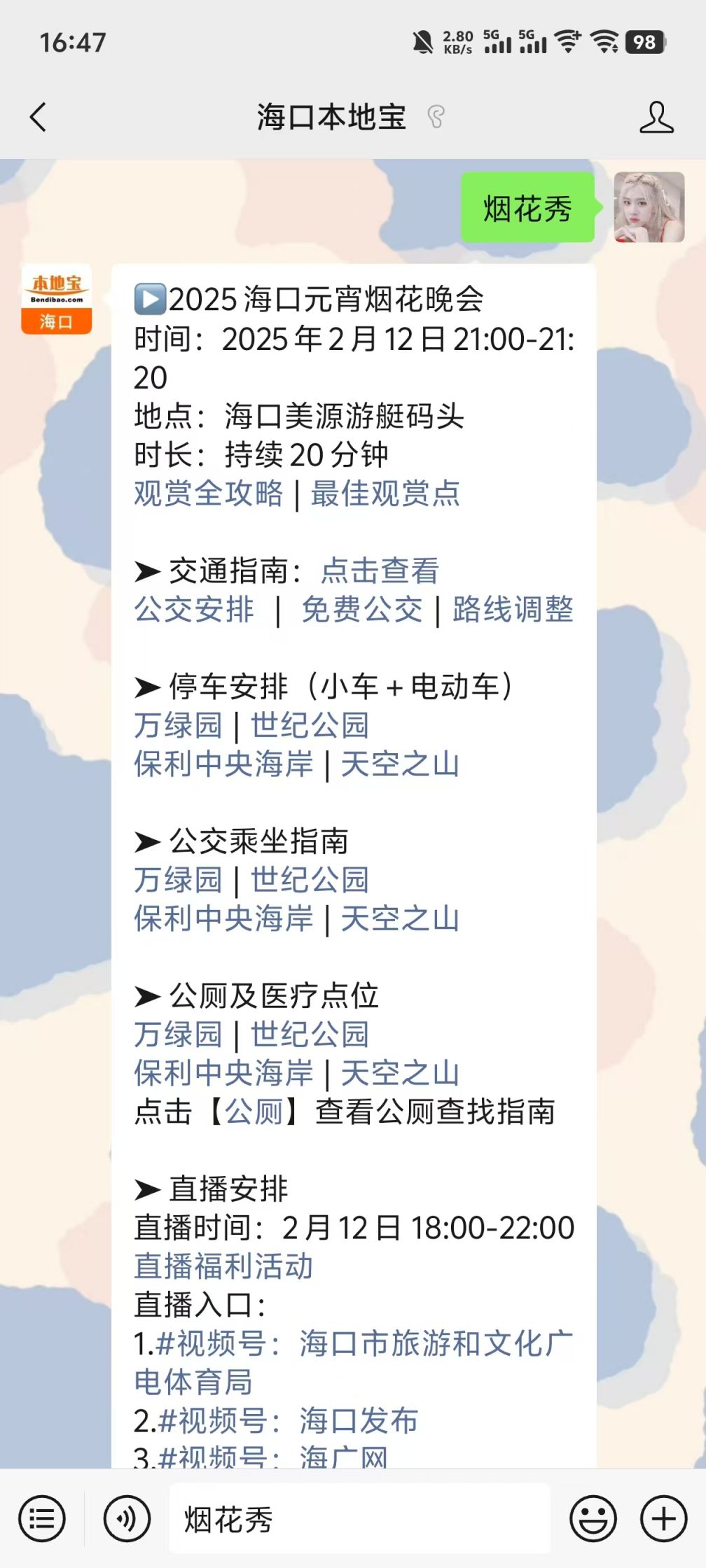Open the 最佳观赏点 link

click(385, 493)
